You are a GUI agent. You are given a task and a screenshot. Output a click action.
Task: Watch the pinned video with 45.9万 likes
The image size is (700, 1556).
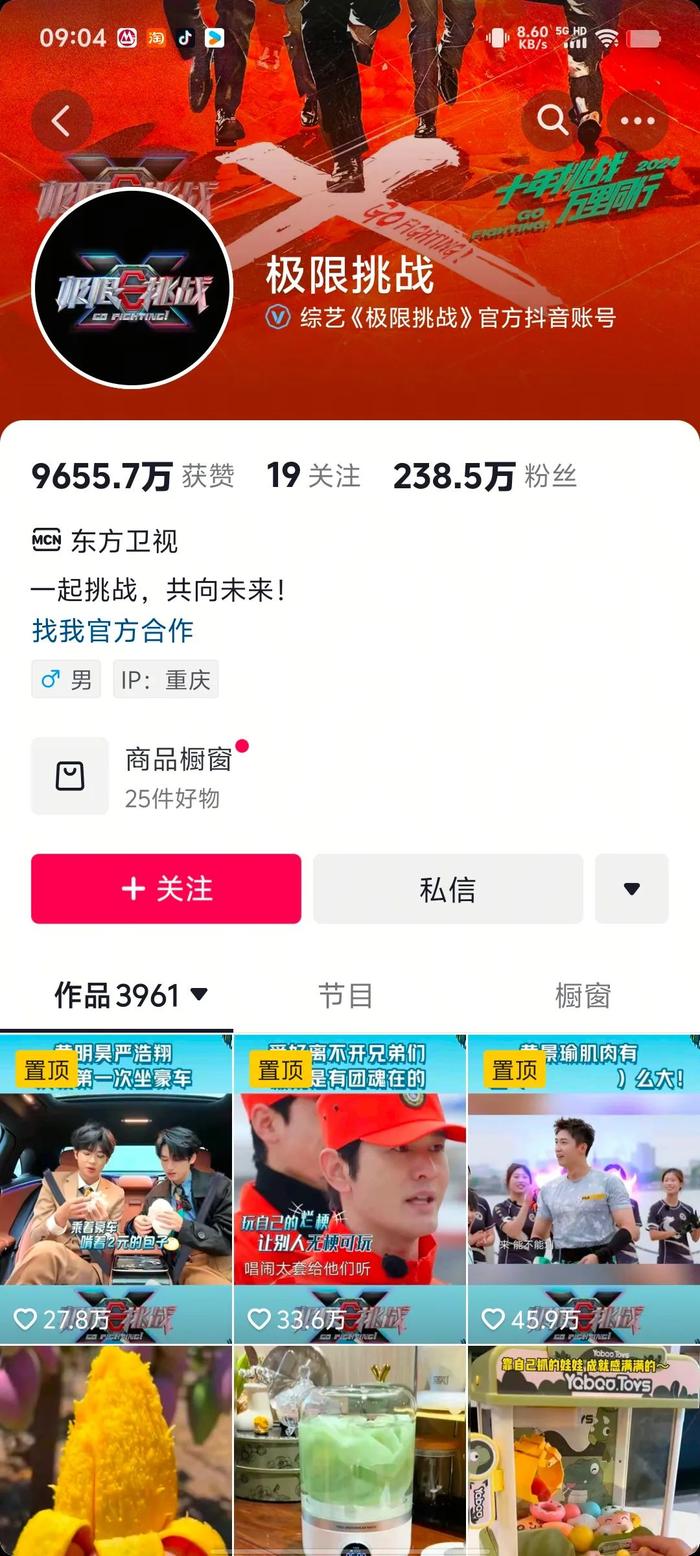(584, 1189)
